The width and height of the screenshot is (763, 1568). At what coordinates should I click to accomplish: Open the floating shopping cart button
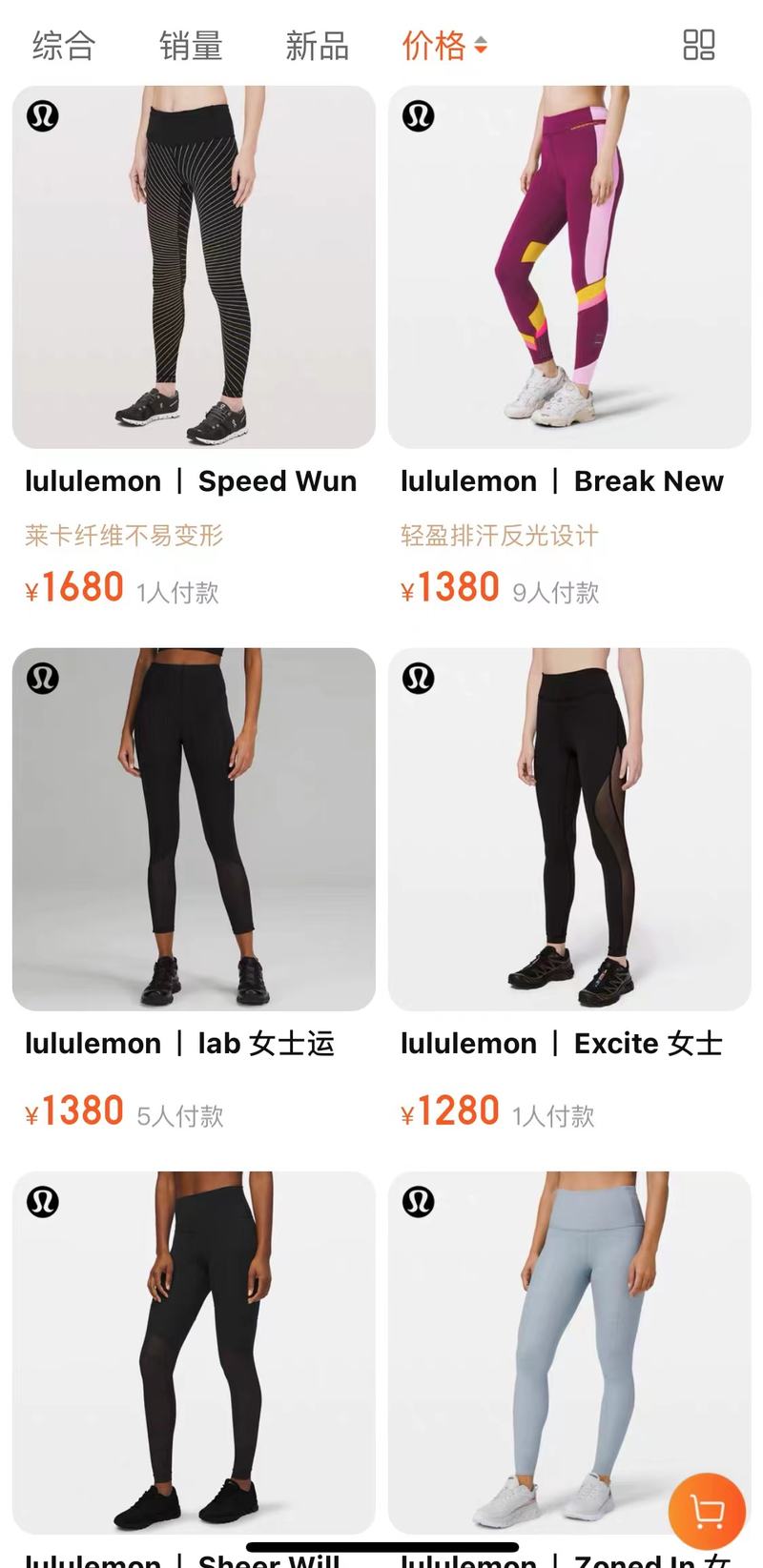click(706, 1512)
